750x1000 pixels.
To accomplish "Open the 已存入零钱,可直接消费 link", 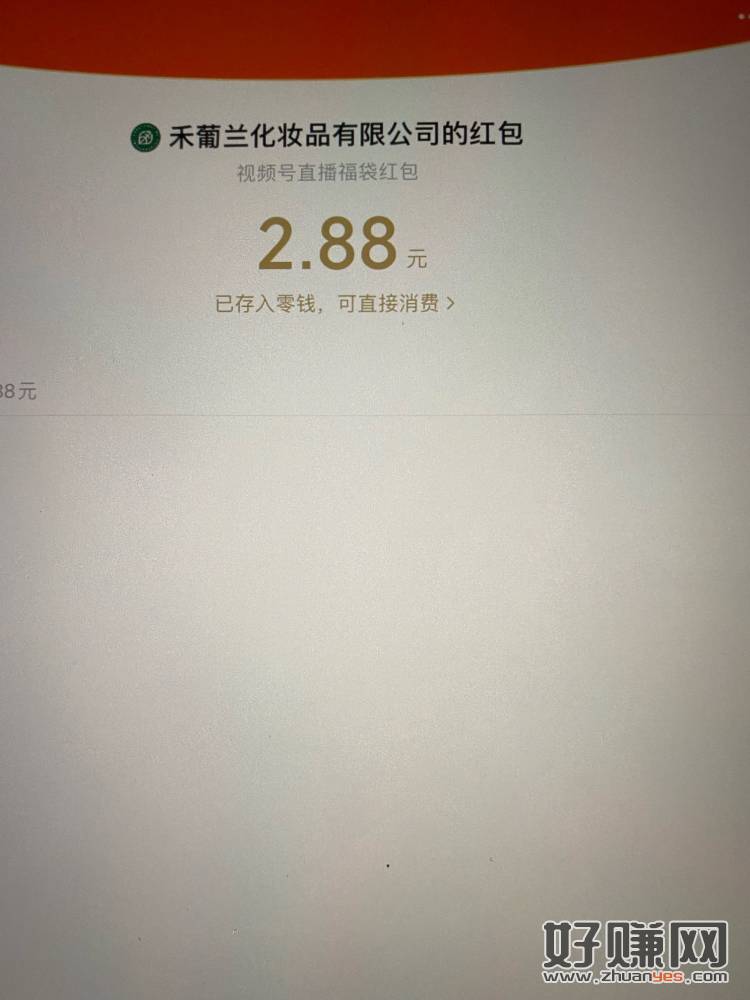I will pyautogui.click(x=335, y=303).
